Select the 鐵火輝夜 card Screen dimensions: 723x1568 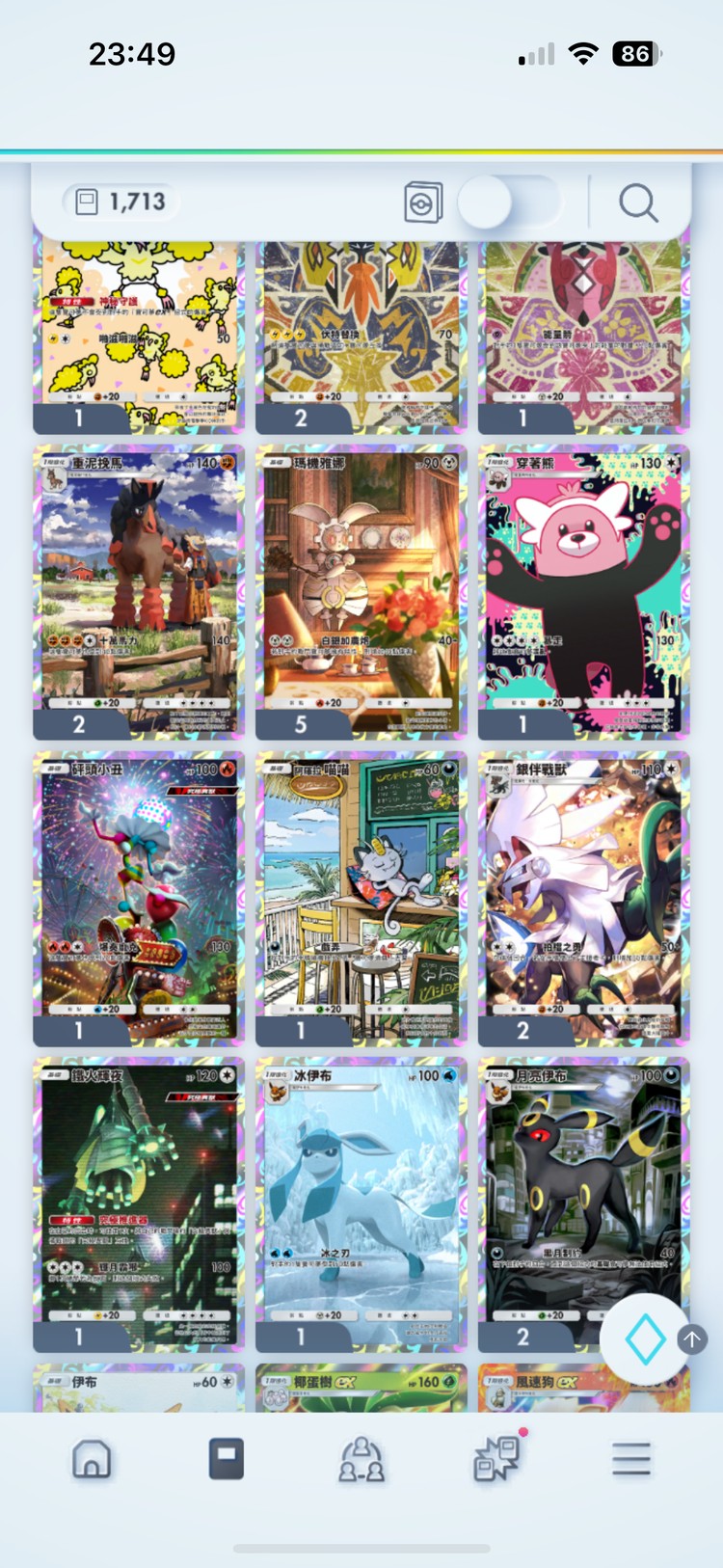139,1203
